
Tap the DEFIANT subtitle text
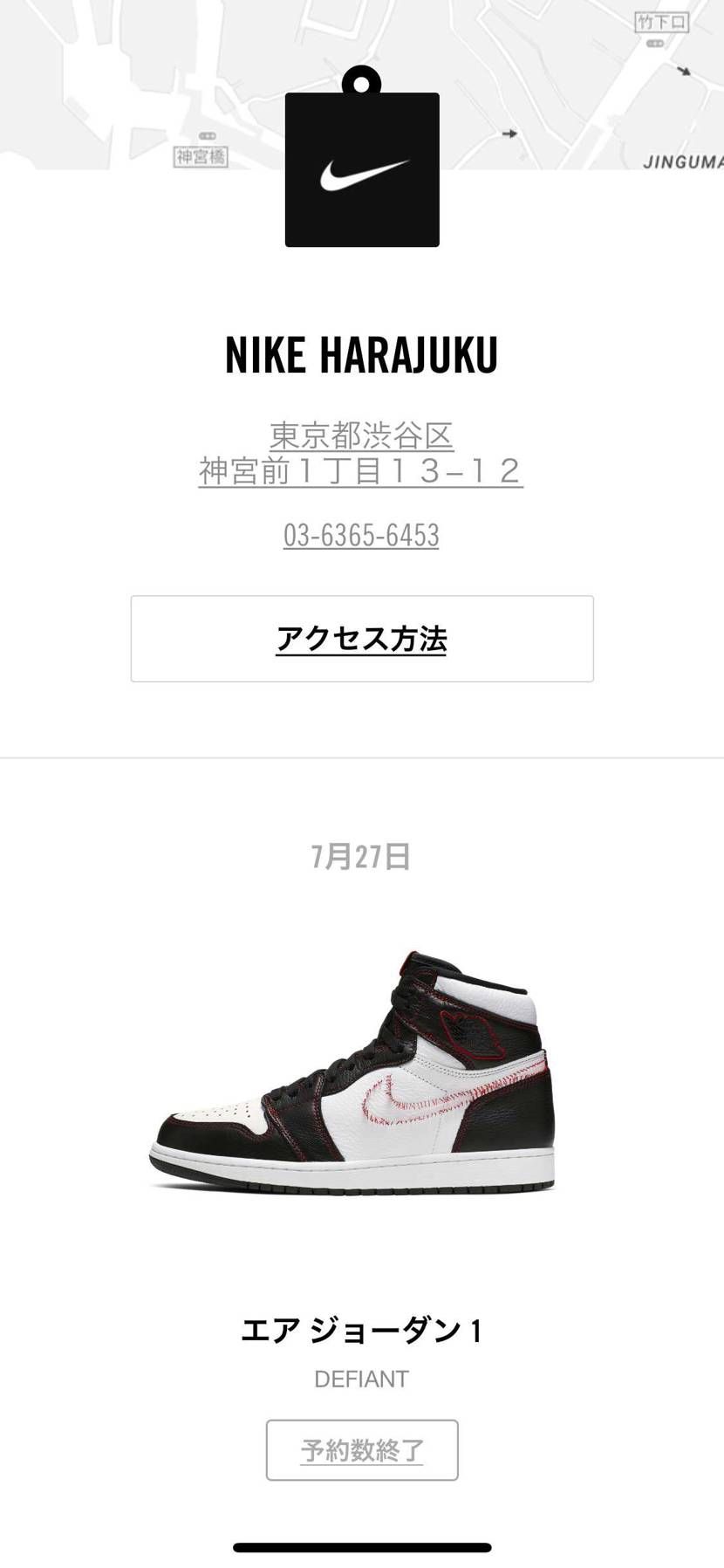(361, 1380)
